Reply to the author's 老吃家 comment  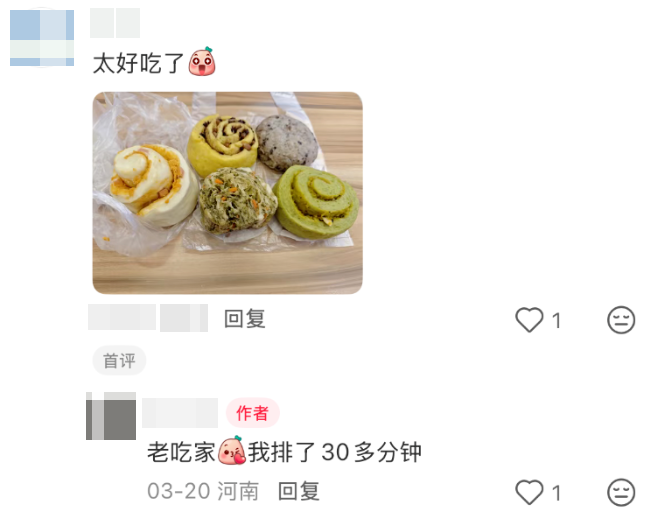[x=298, y=491]
